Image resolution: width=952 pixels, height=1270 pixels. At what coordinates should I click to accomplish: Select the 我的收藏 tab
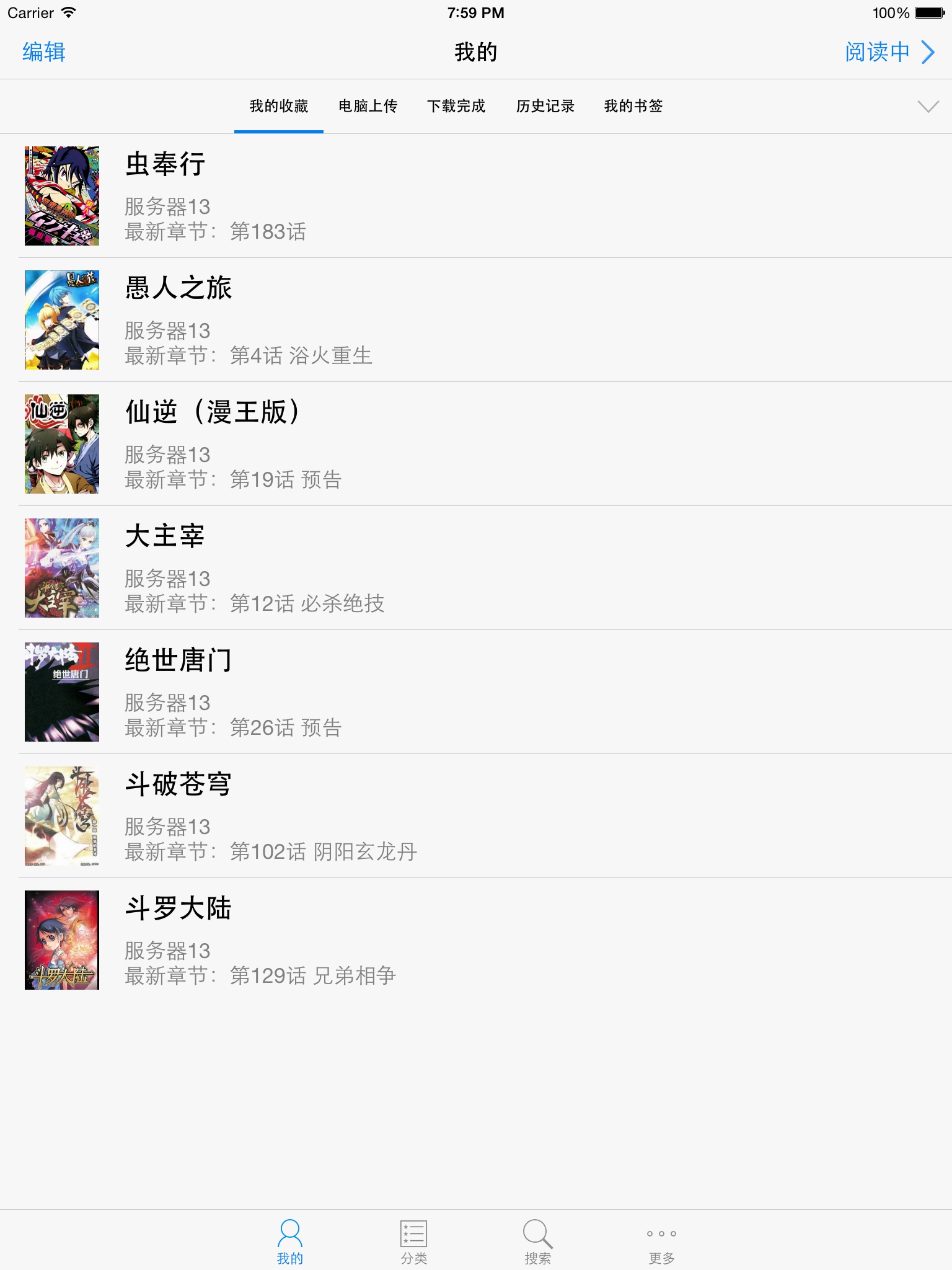tap(279, 107)
